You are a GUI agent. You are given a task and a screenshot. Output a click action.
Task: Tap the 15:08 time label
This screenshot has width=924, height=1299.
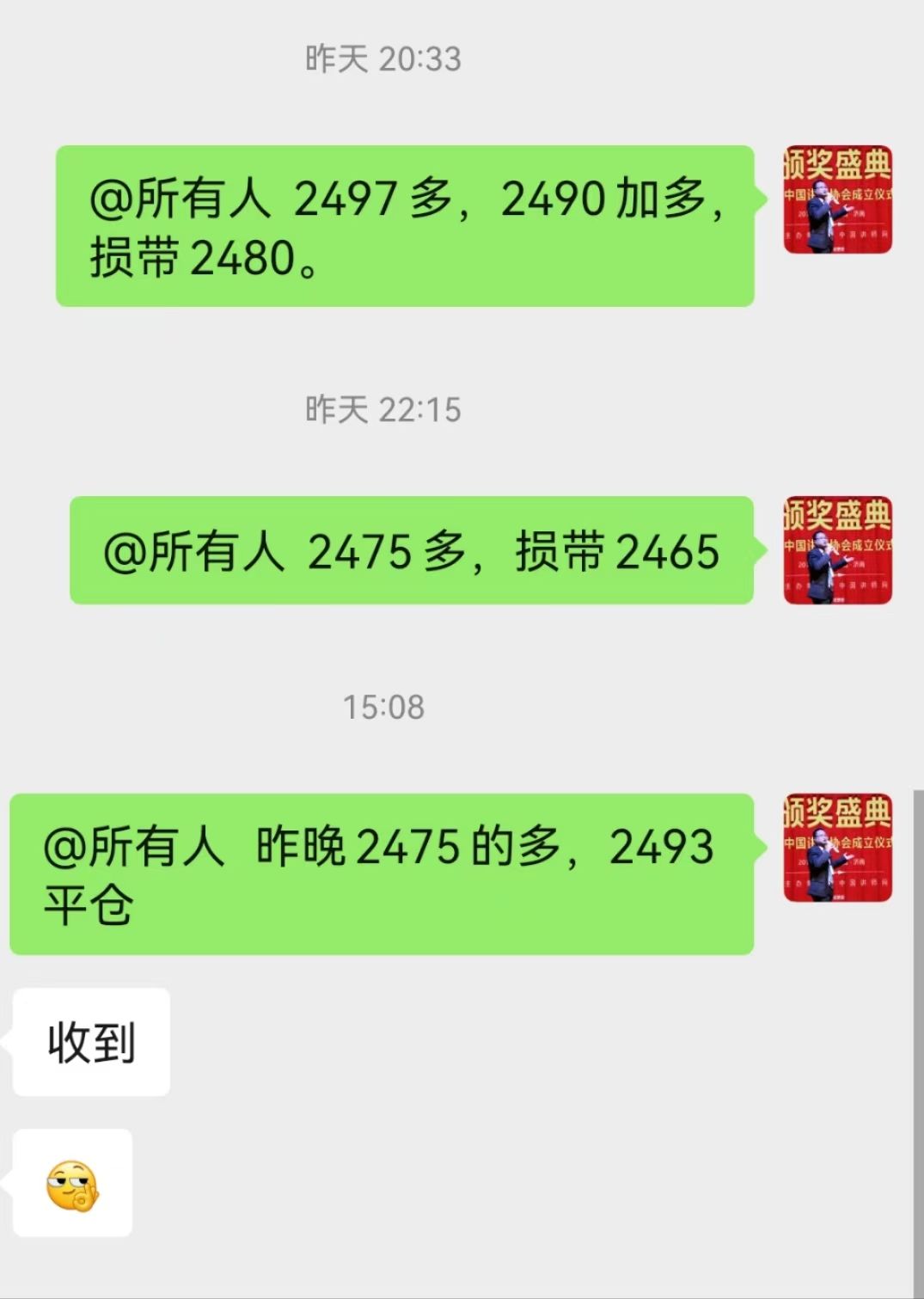pos(386,708)
